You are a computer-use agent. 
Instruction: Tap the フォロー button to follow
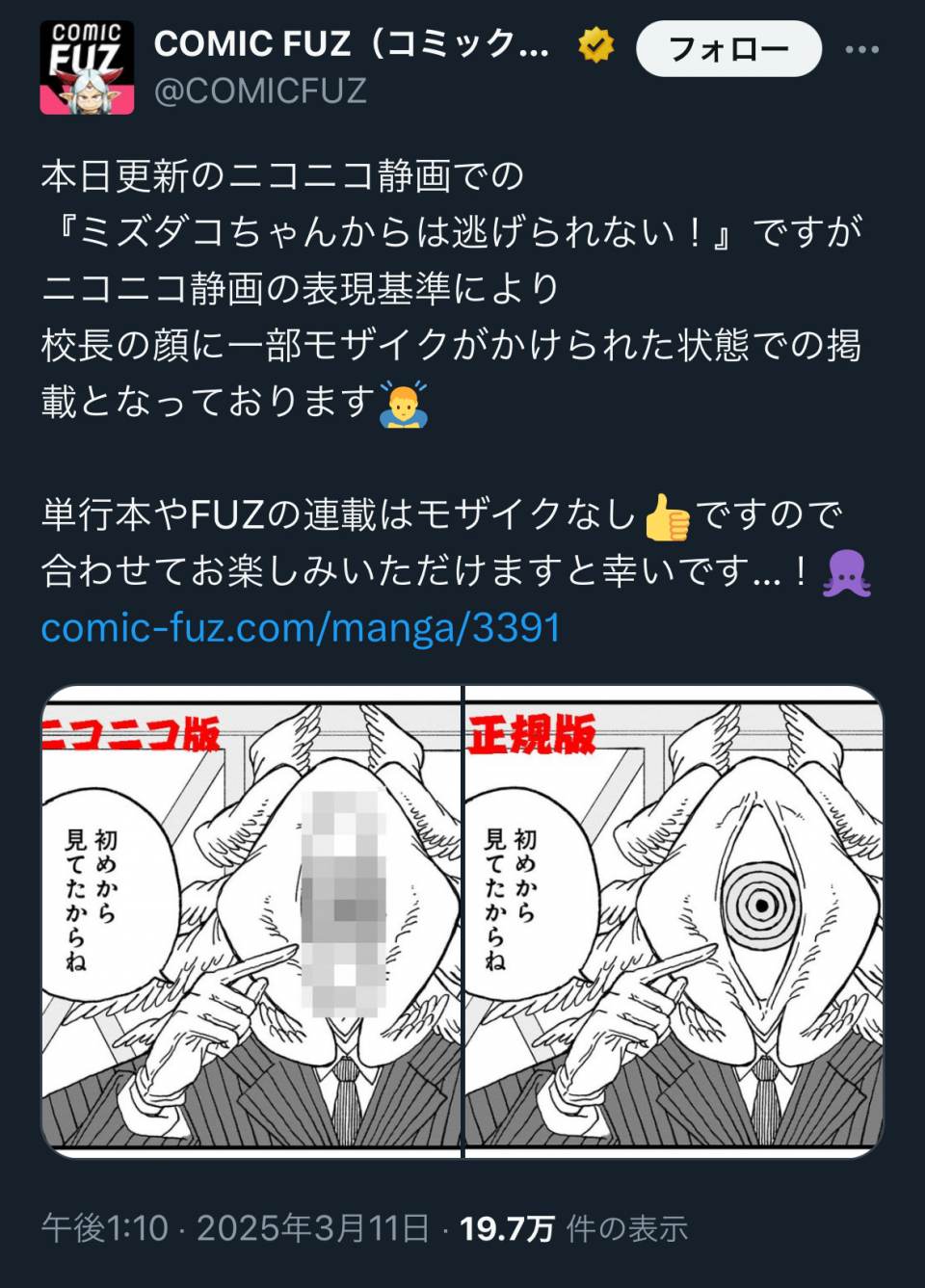tap(728, 48)
